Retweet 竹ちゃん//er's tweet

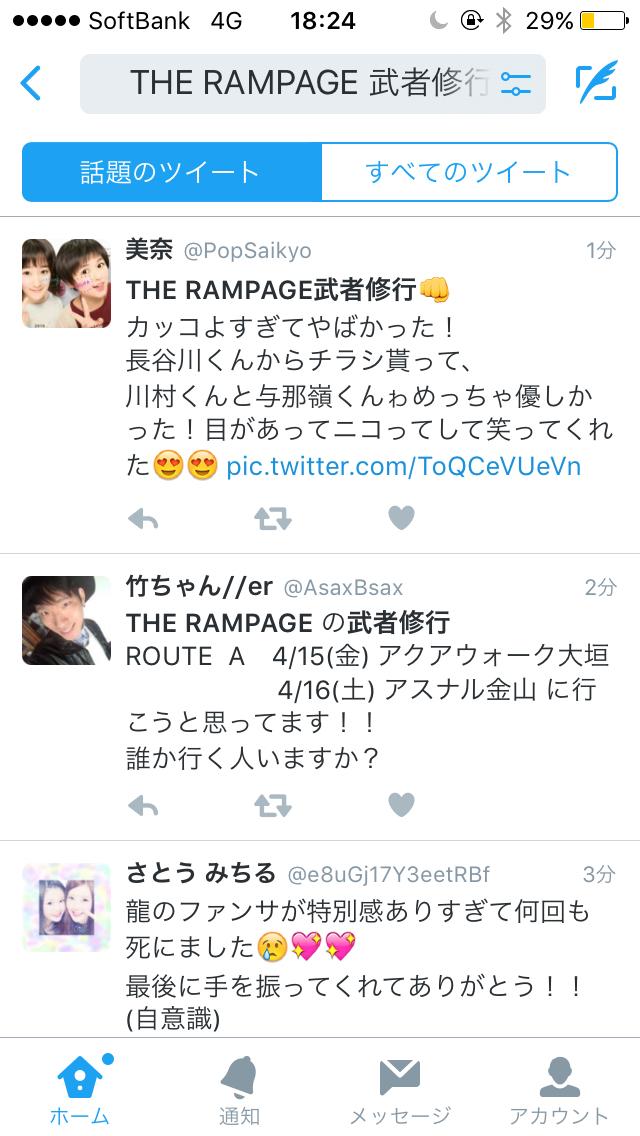click(x=272, y=804)
